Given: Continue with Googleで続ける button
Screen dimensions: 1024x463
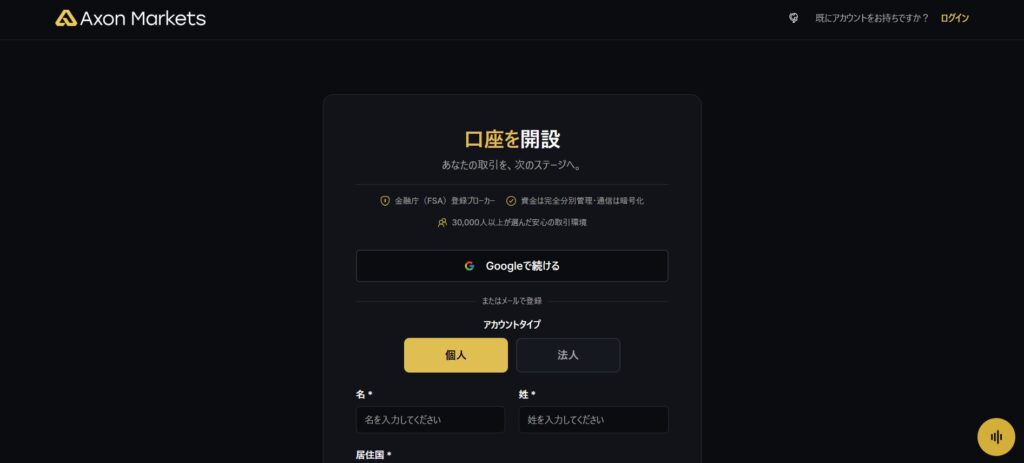Looking at the screenshot, I should point(511,266).
